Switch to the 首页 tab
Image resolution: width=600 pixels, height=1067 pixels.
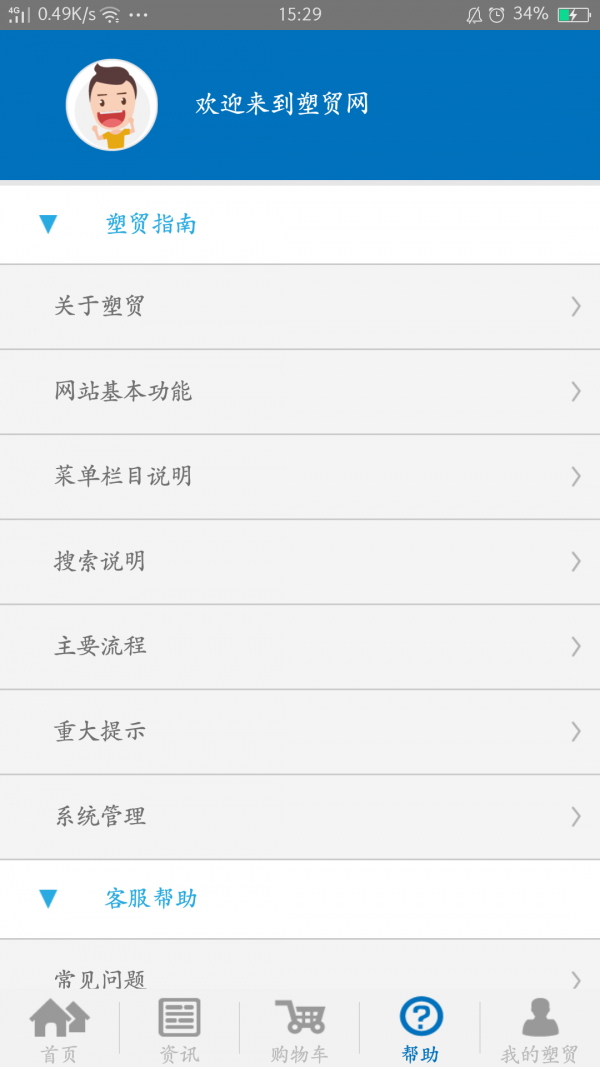pyautogui.click(x=60, y=1030)
